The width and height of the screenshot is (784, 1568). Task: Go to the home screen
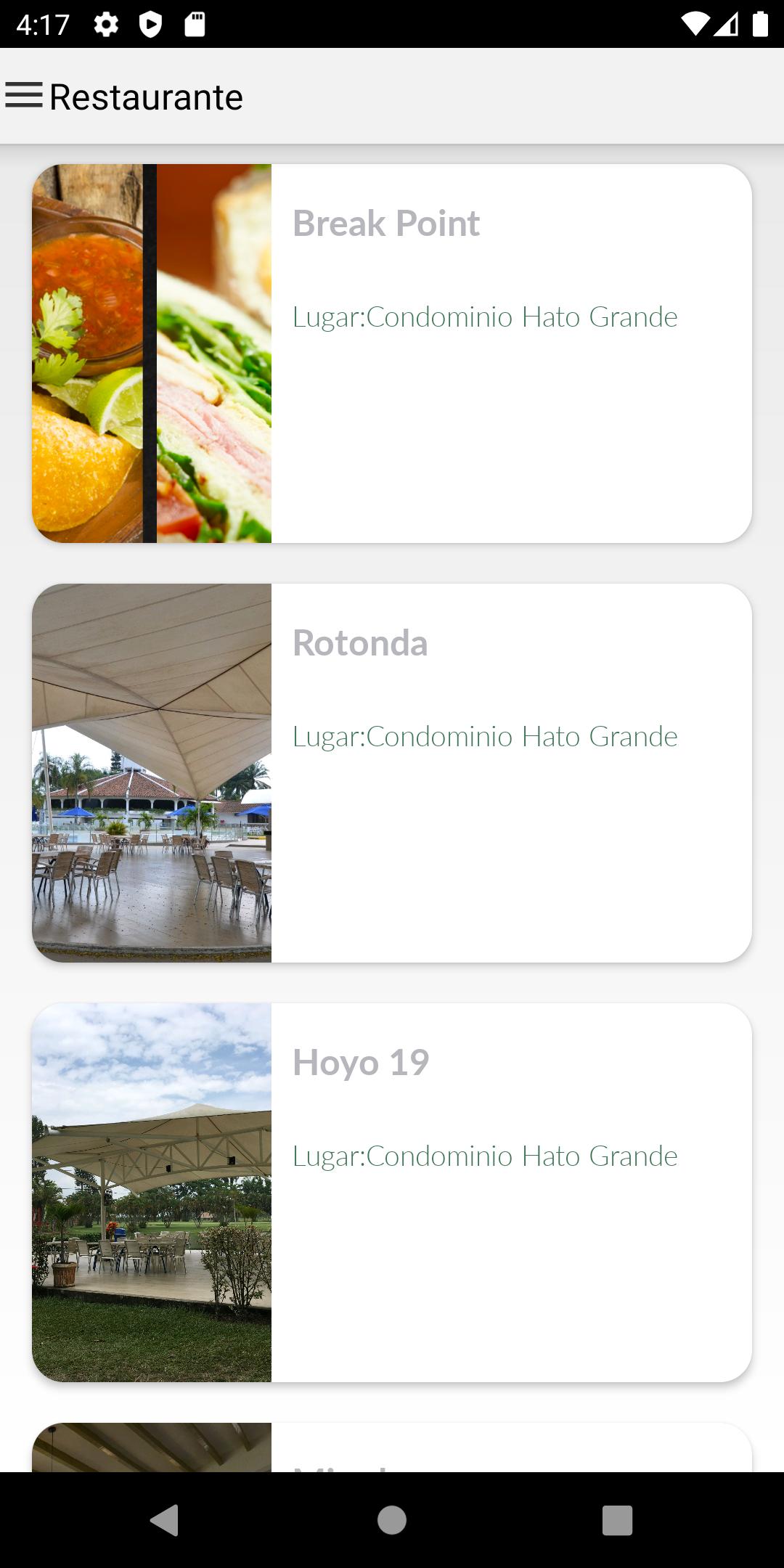[x=392, y=1520]
